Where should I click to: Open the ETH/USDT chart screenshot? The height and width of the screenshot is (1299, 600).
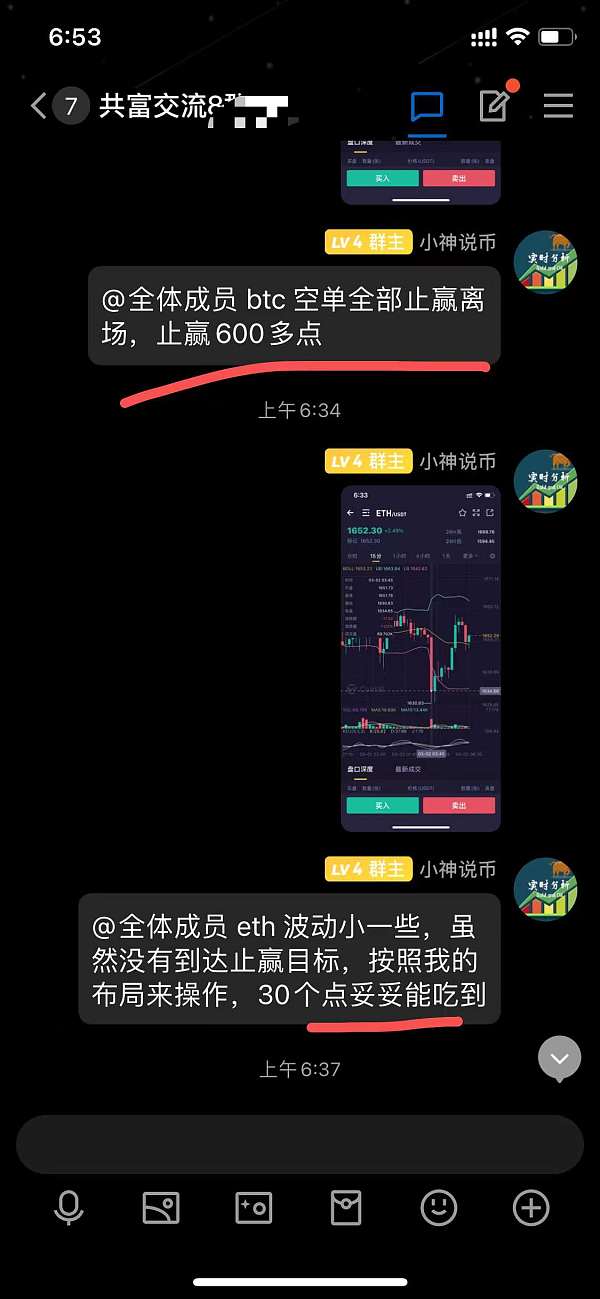420,658
